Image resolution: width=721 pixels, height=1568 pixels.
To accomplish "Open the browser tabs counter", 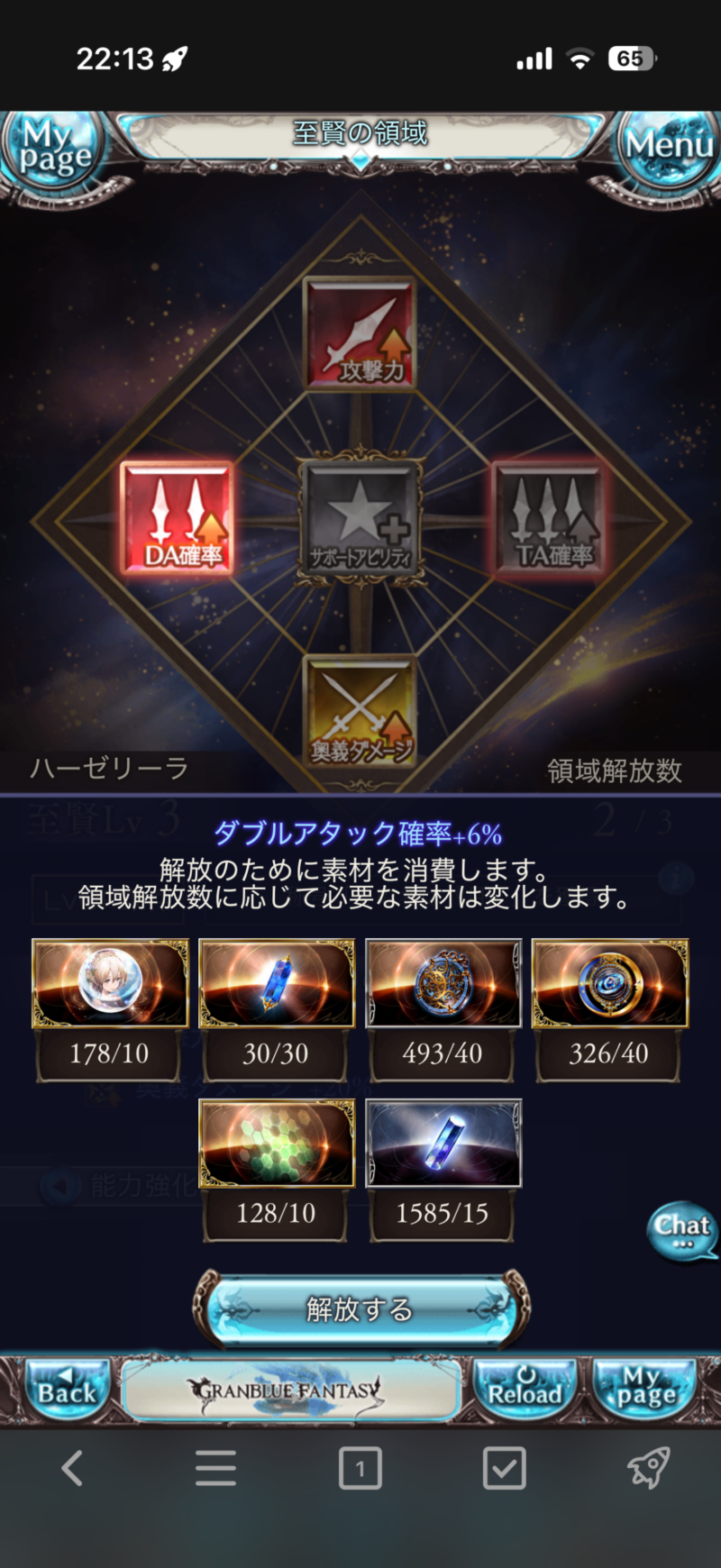I will pos(360,1468).
